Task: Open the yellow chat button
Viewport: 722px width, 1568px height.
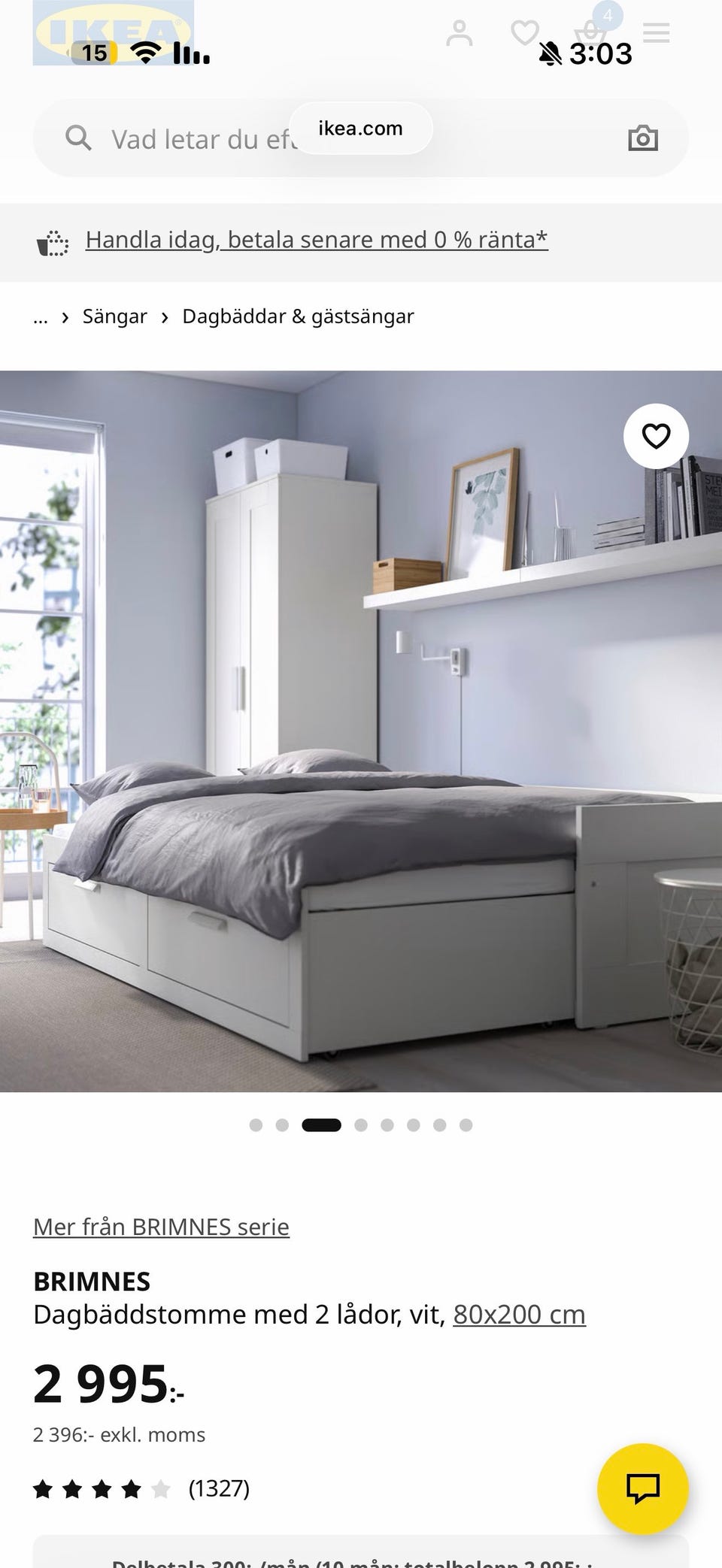Action: click(x=642, y=1488)
